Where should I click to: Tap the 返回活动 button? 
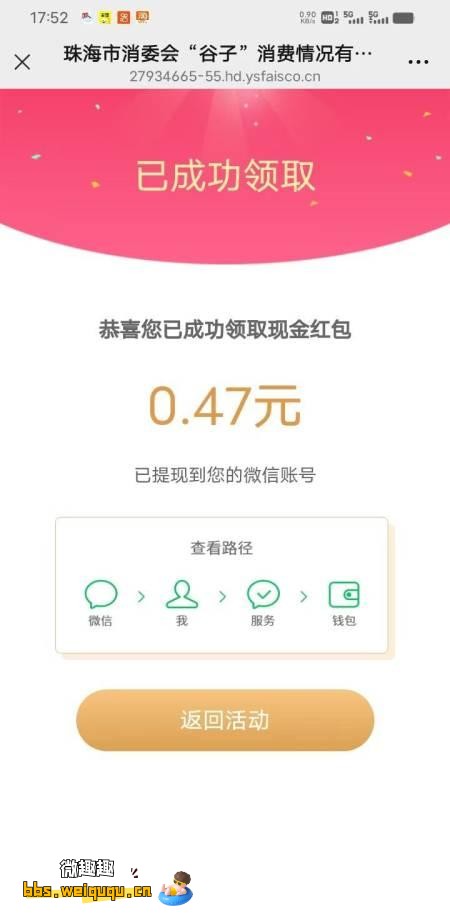click(x=225, y=720)
